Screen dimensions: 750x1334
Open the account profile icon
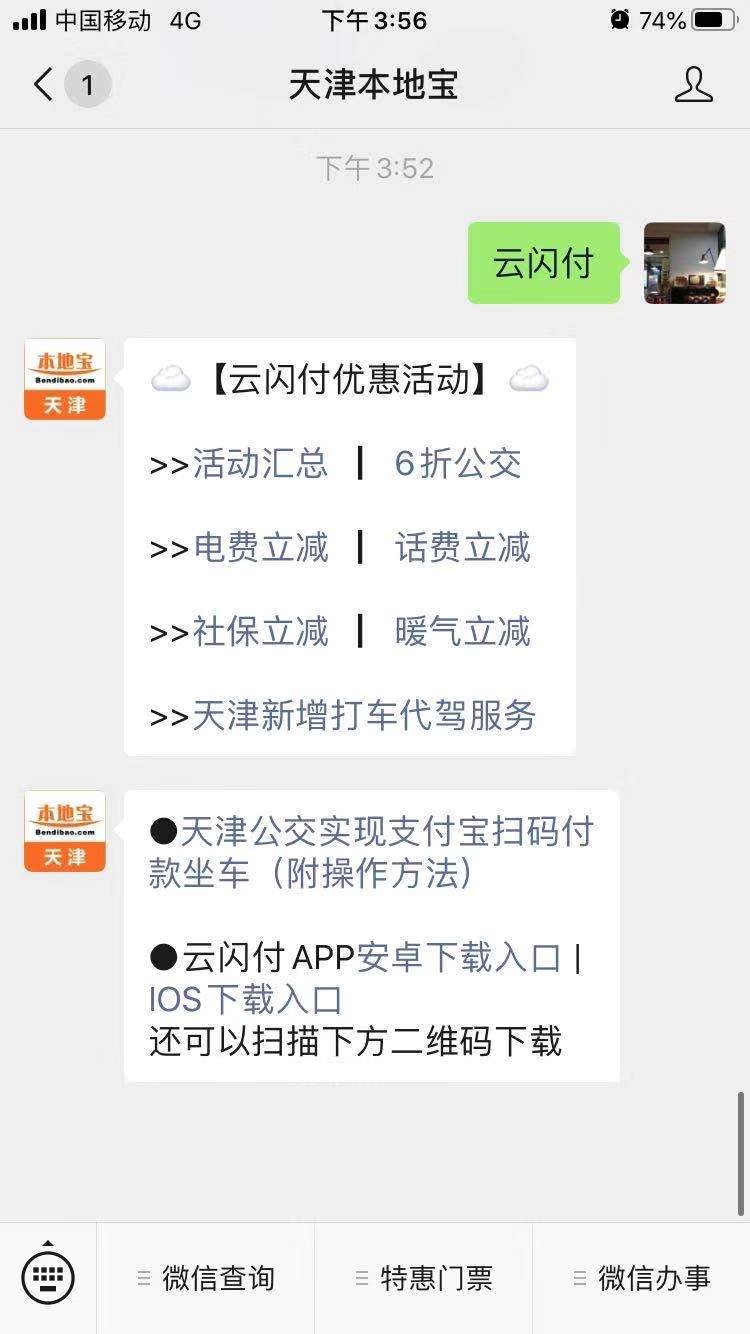(693, 85)
